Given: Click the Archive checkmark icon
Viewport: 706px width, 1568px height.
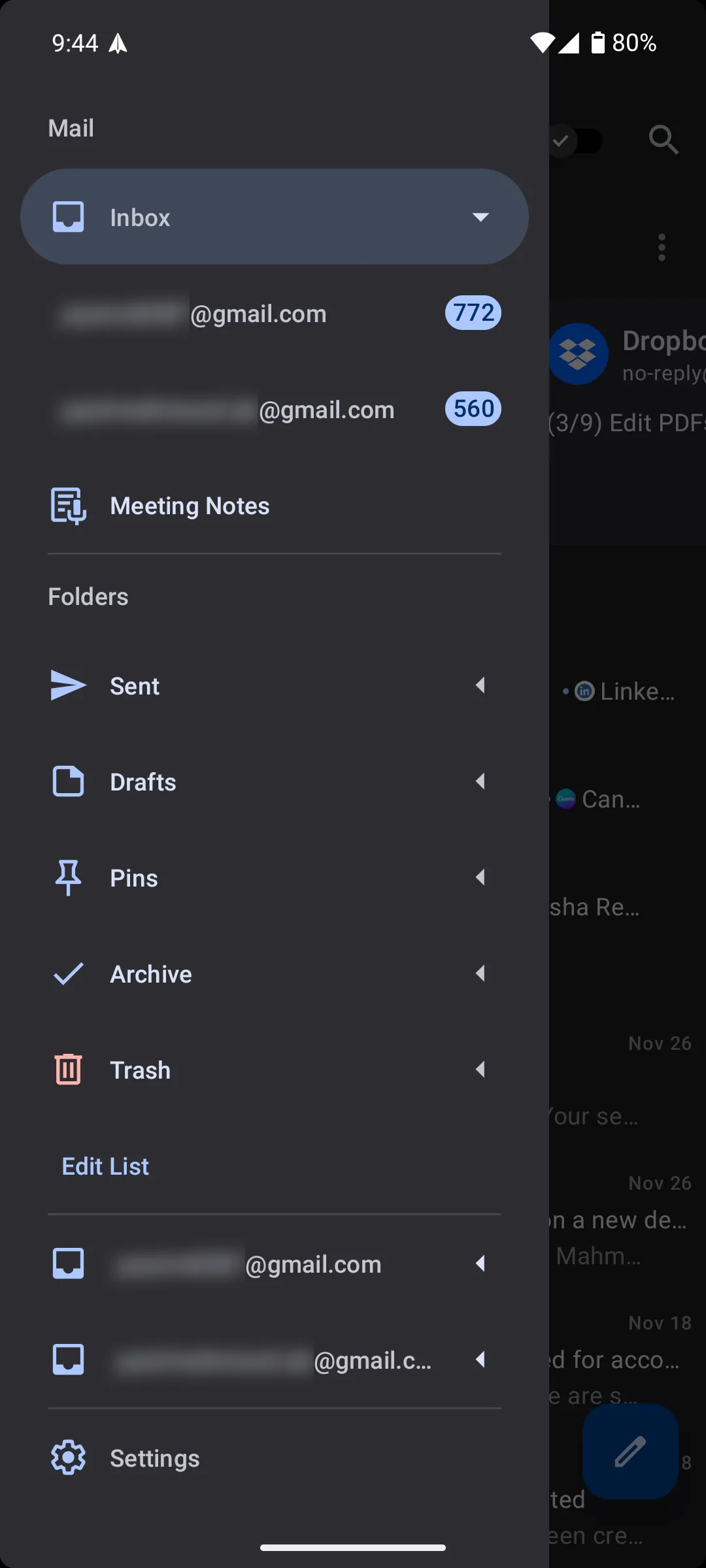Looking at the screenshot, I should [67, 973].
